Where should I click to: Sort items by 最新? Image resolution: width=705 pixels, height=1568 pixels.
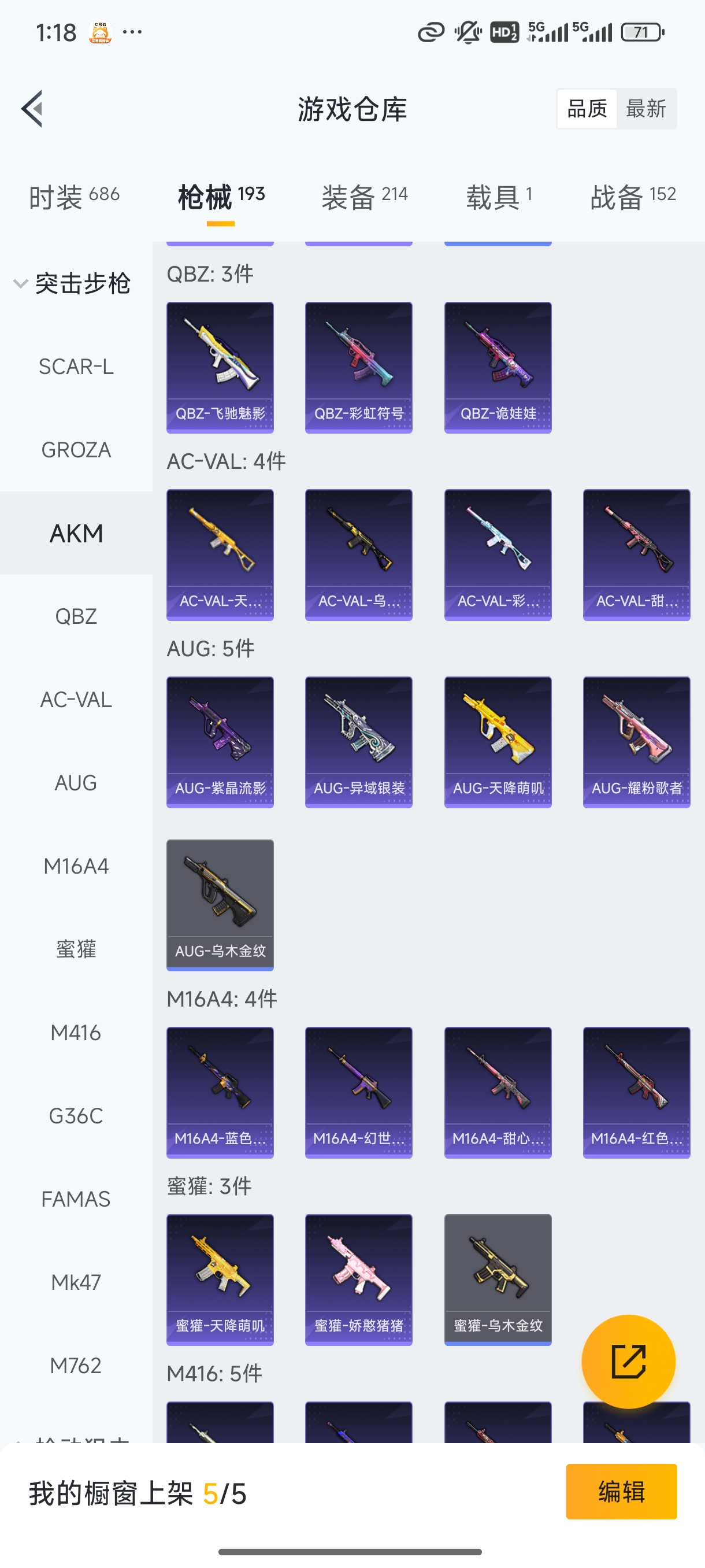coord(646,109)
